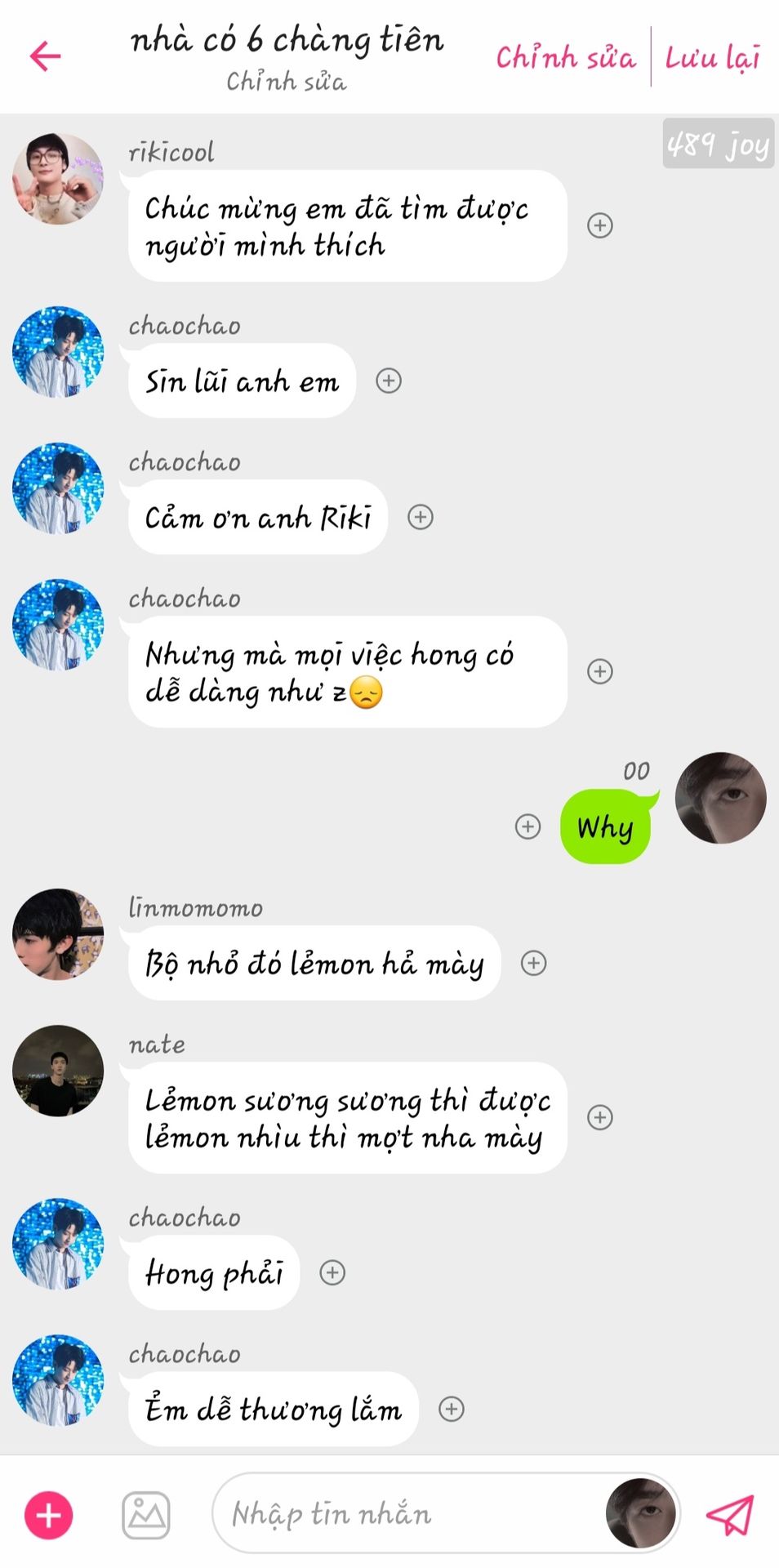Tap the plus next to 'Cảm ơn anh Riki'
Screen dimensions: 779x1568
click(x=421, y=517)
